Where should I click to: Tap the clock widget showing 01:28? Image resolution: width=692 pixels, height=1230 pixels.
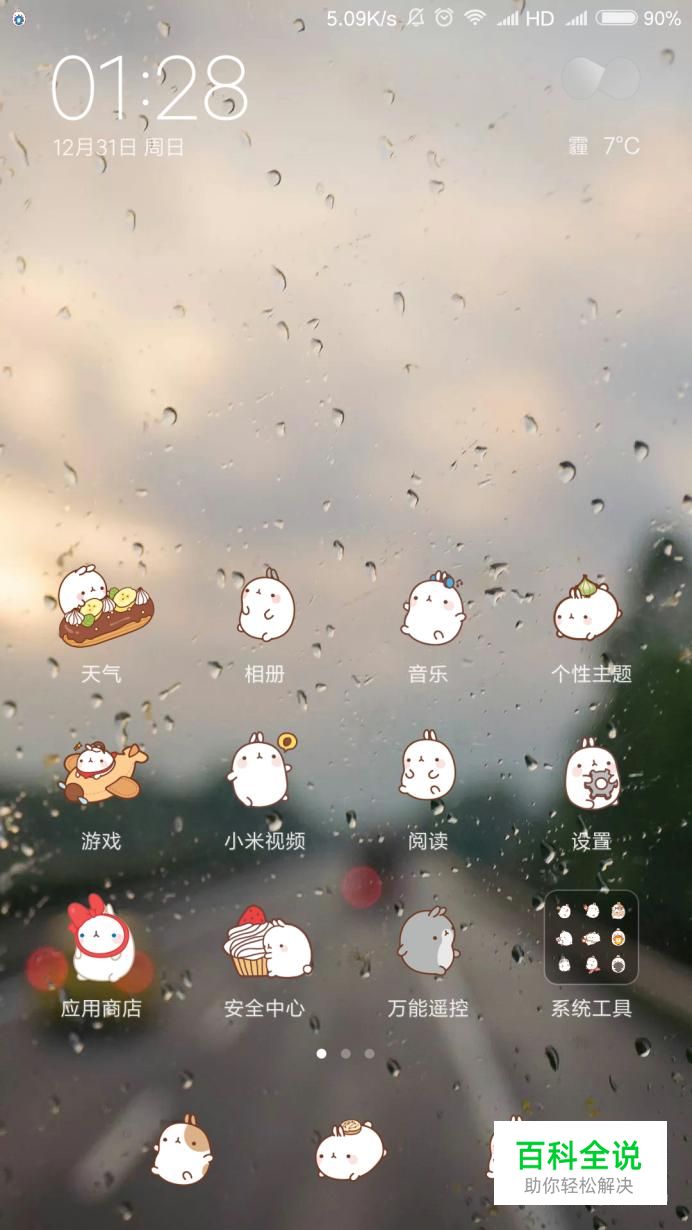pyautogui.click(x=148, y=90)
